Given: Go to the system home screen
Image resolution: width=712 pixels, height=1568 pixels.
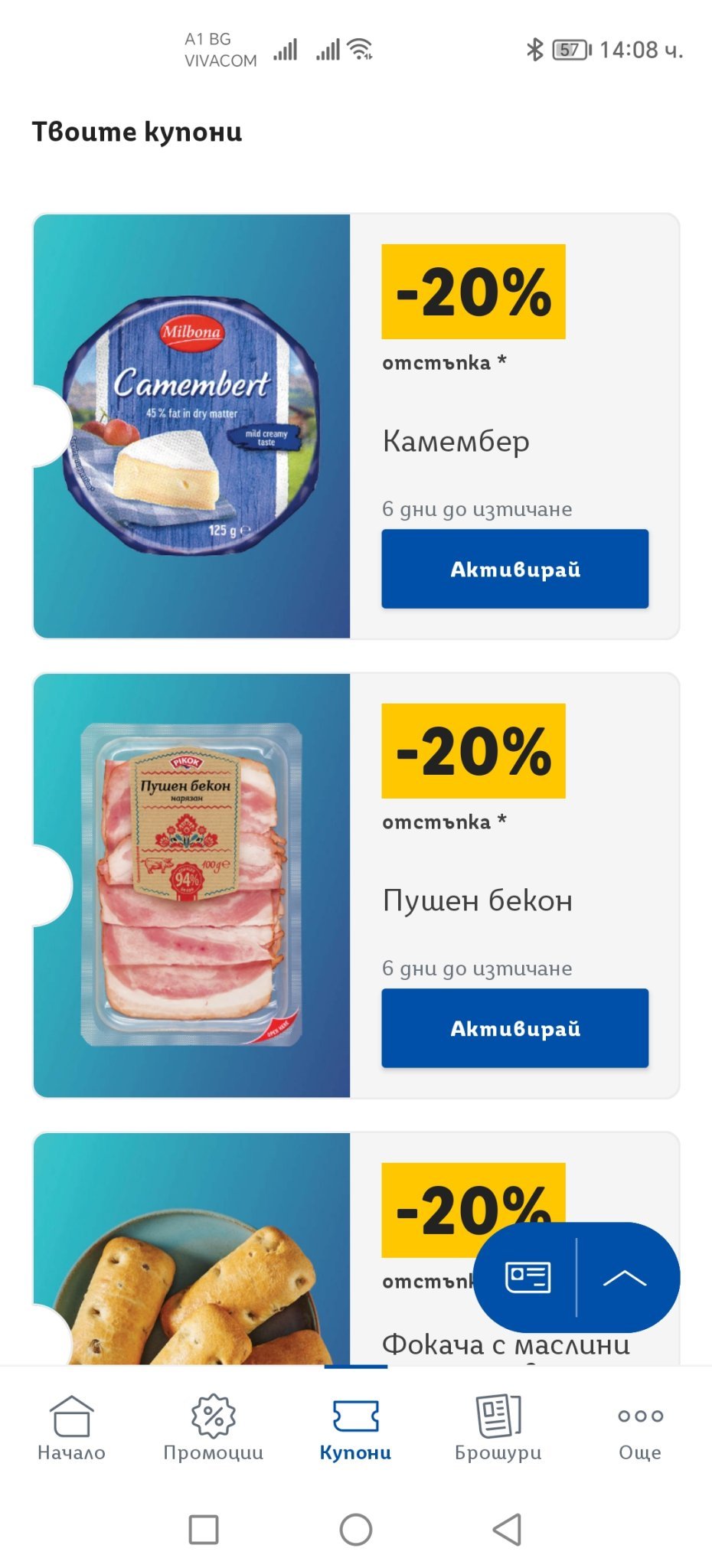Looking at the screenshot, I should pos(356,1530).
